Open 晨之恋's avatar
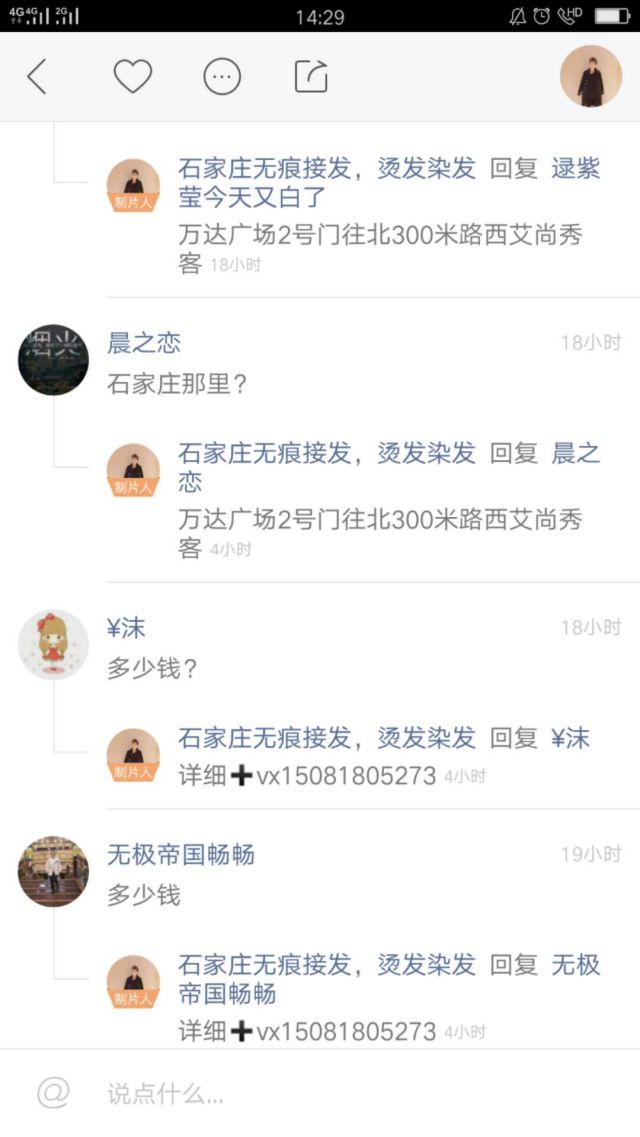The image size is (640, 1137). (x=53, y=359)
